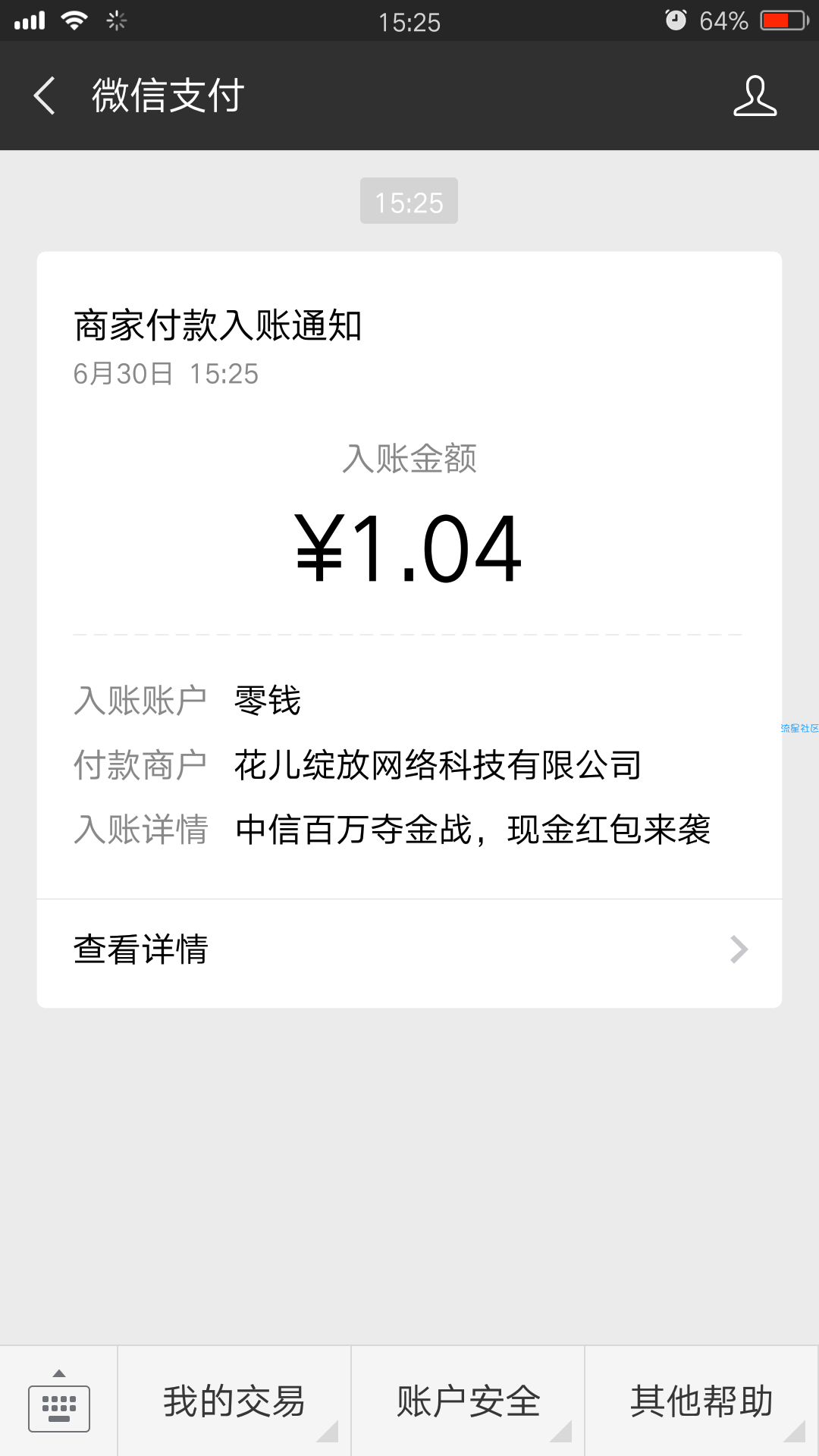Expand the 我的交易 menu
The height and width of the screenshot is (1456, 819).
tap(234, 1401)
